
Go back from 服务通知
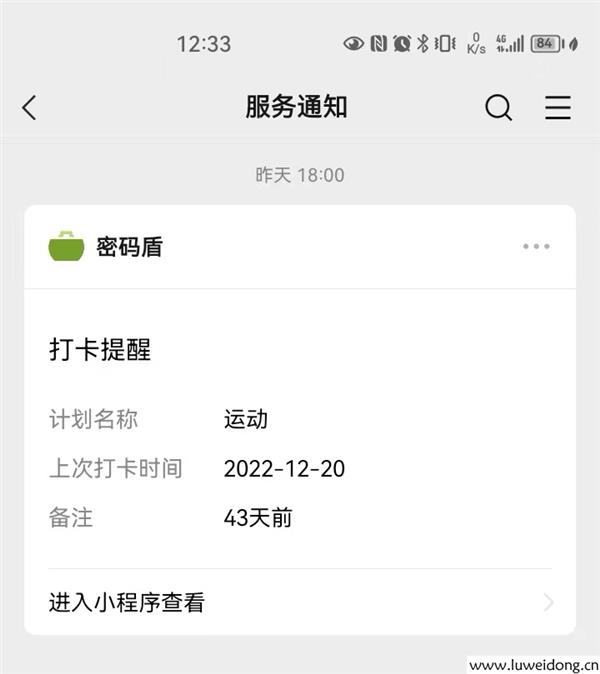[29, 108]
